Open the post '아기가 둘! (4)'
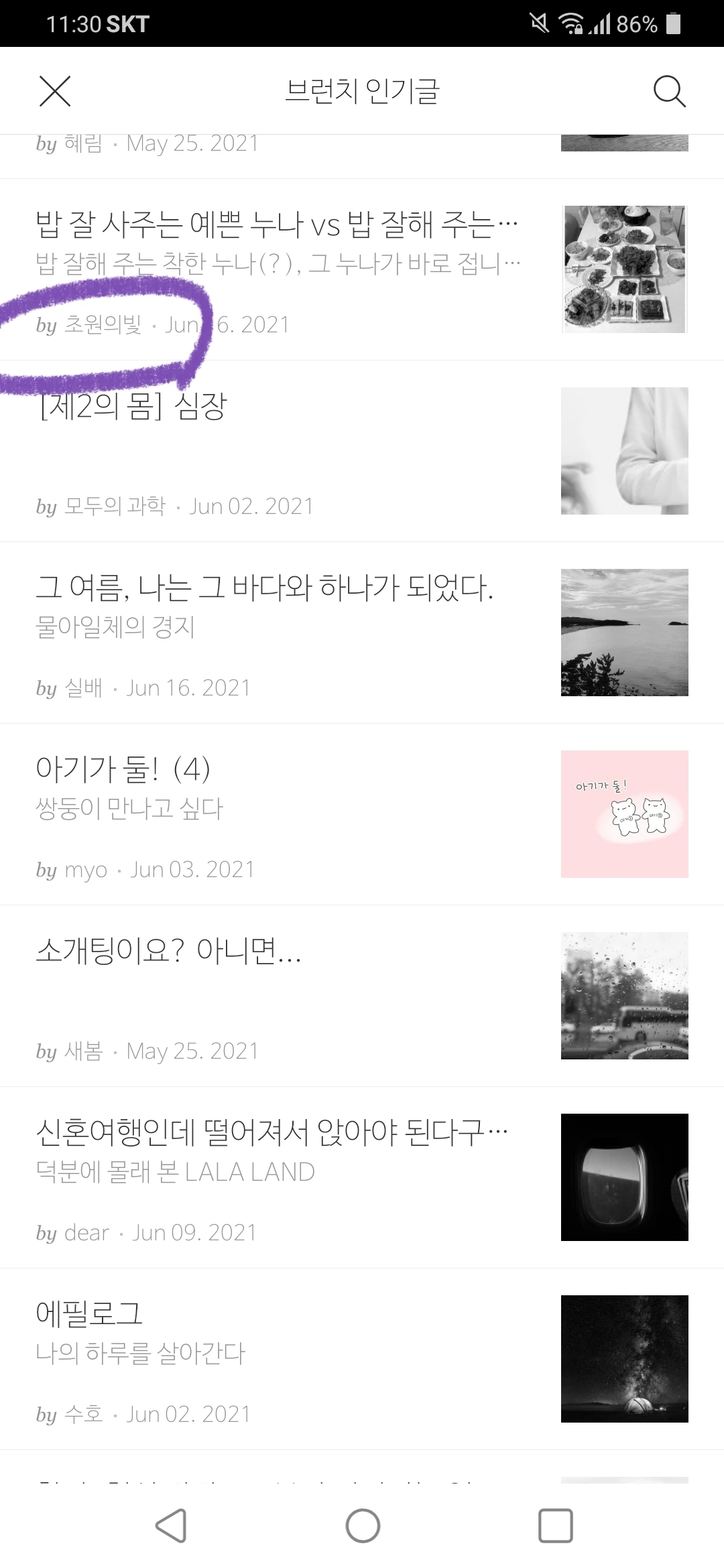 (x=123, y=769)
